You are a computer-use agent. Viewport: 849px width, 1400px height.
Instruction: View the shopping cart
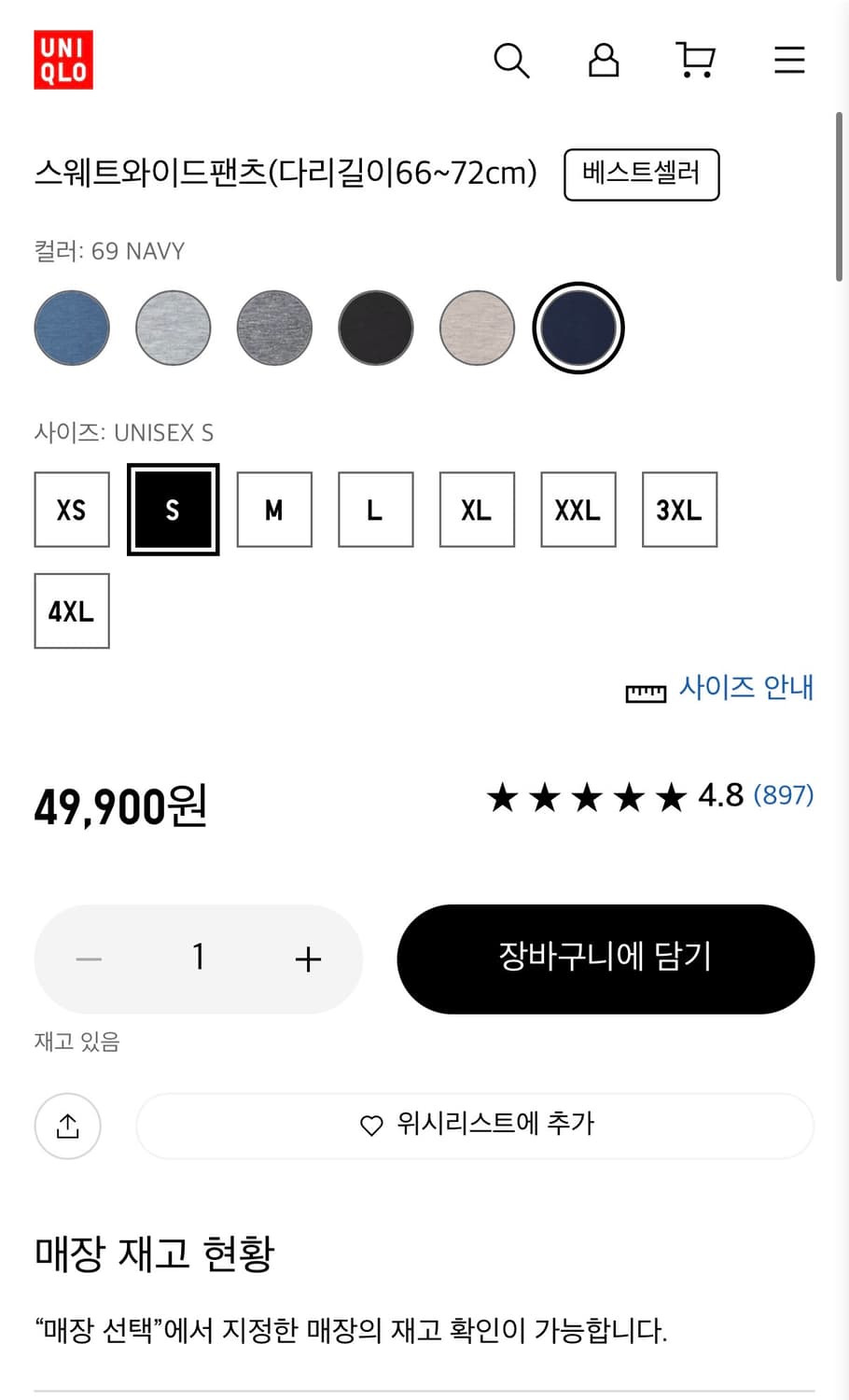coord(695,60)
